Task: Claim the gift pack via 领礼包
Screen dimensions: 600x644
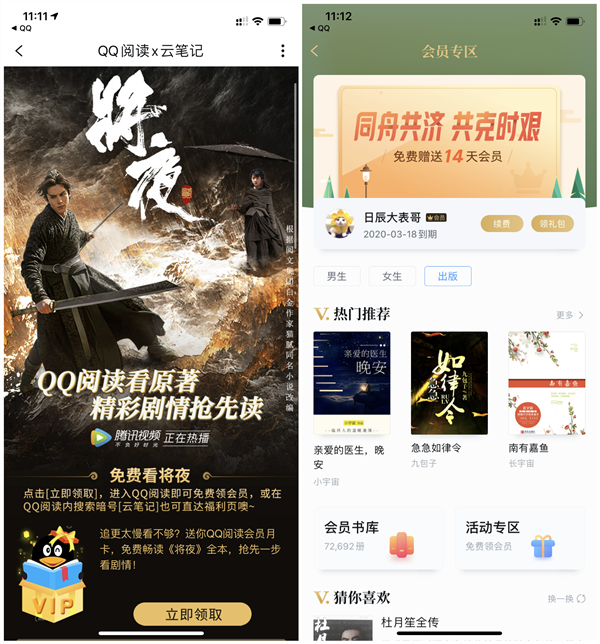Action: (551, 224)
